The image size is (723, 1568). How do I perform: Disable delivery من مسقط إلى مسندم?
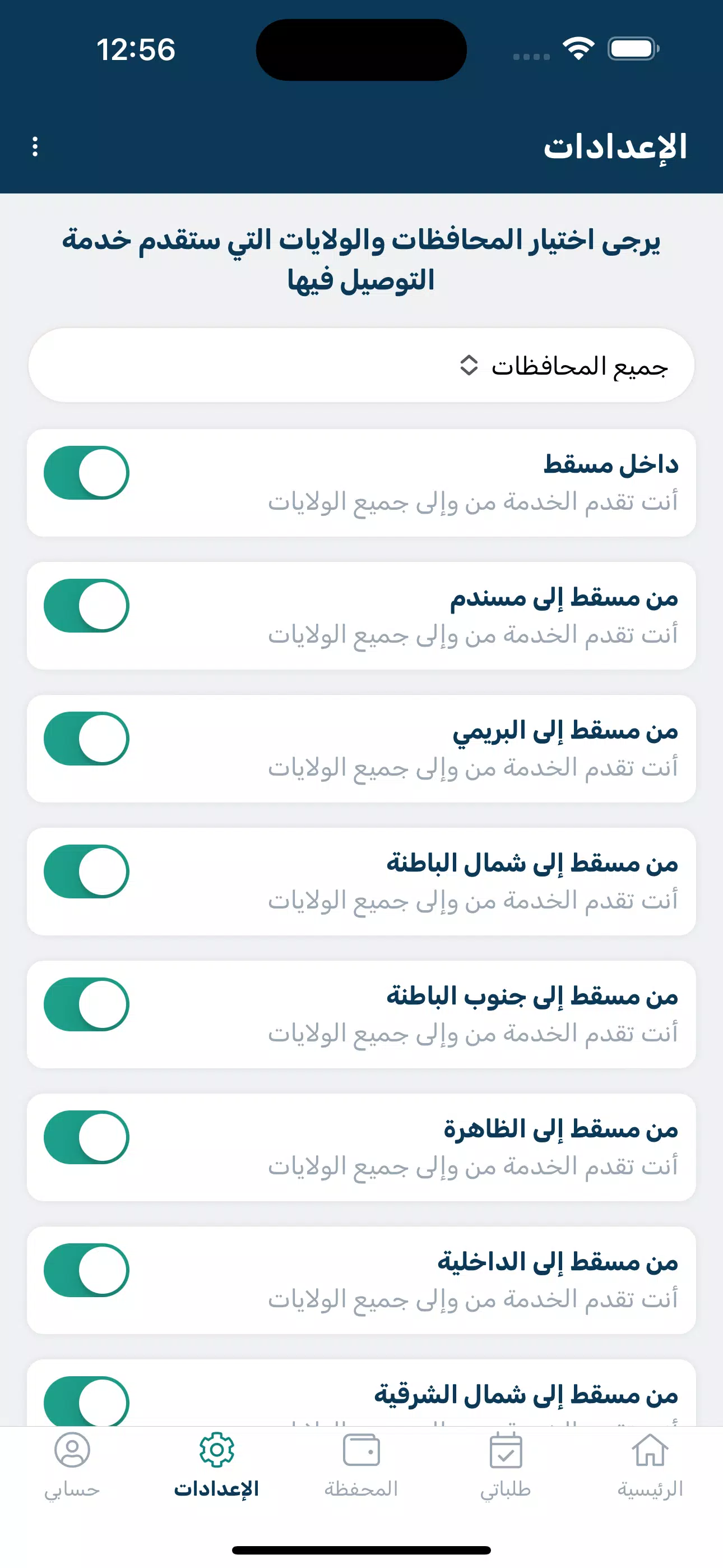pos(86,606)
